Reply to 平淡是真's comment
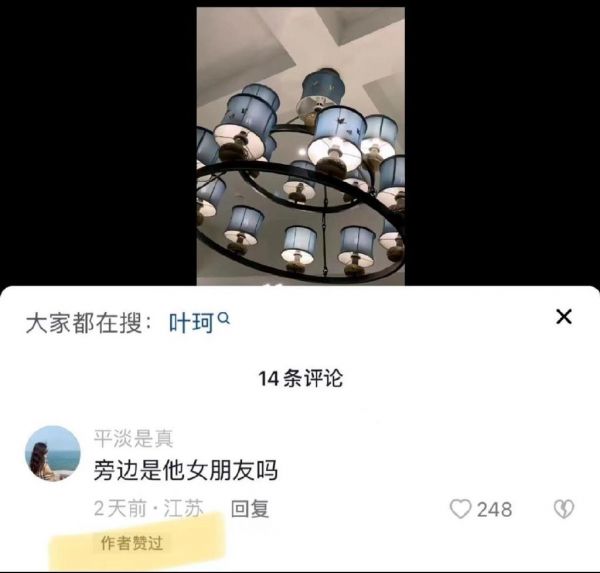The height and width of the screenshot is (573, 600). (x=250, y=509)
